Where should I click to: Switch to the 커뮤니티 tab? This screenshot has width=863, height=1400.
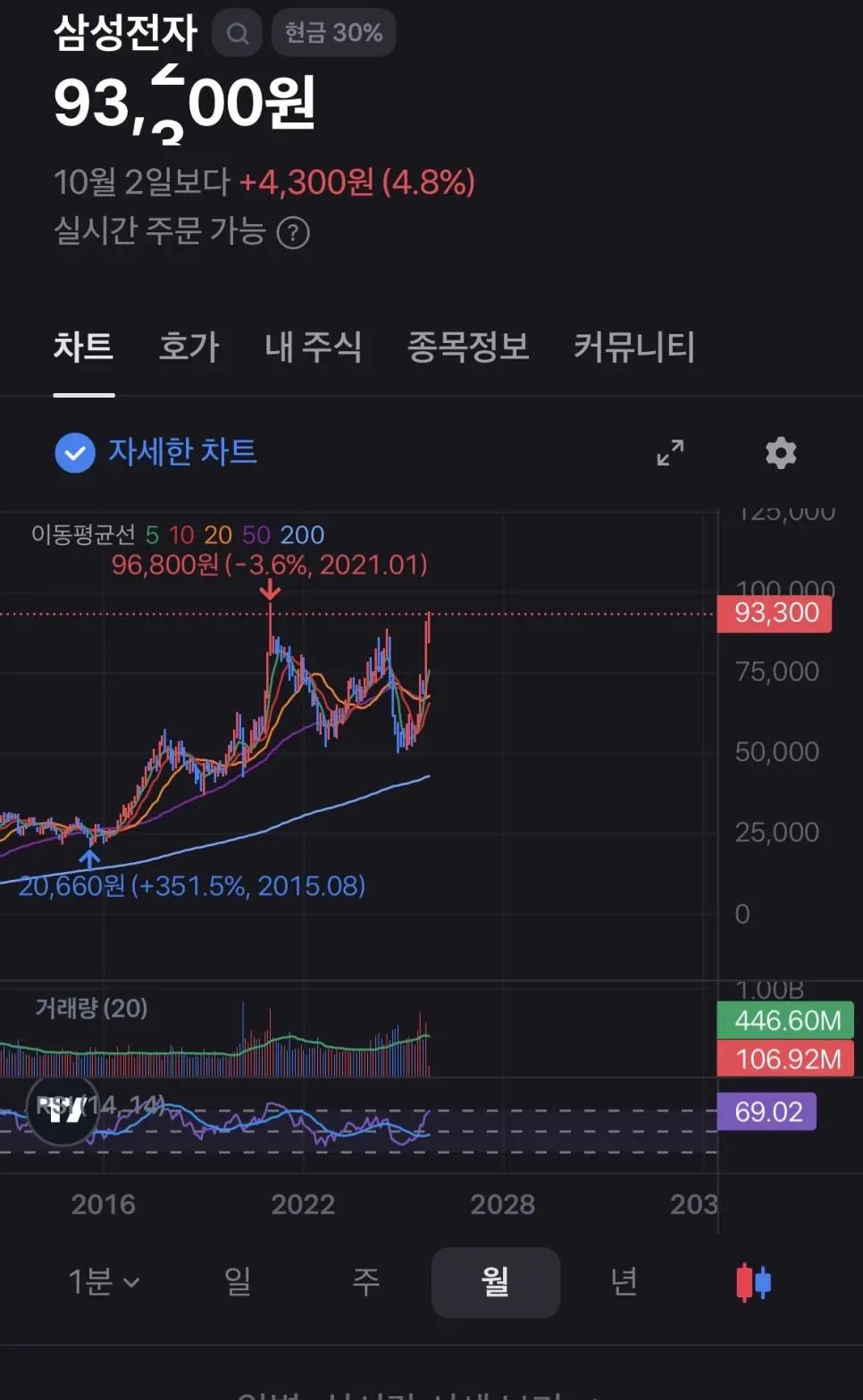coord(633,348)
